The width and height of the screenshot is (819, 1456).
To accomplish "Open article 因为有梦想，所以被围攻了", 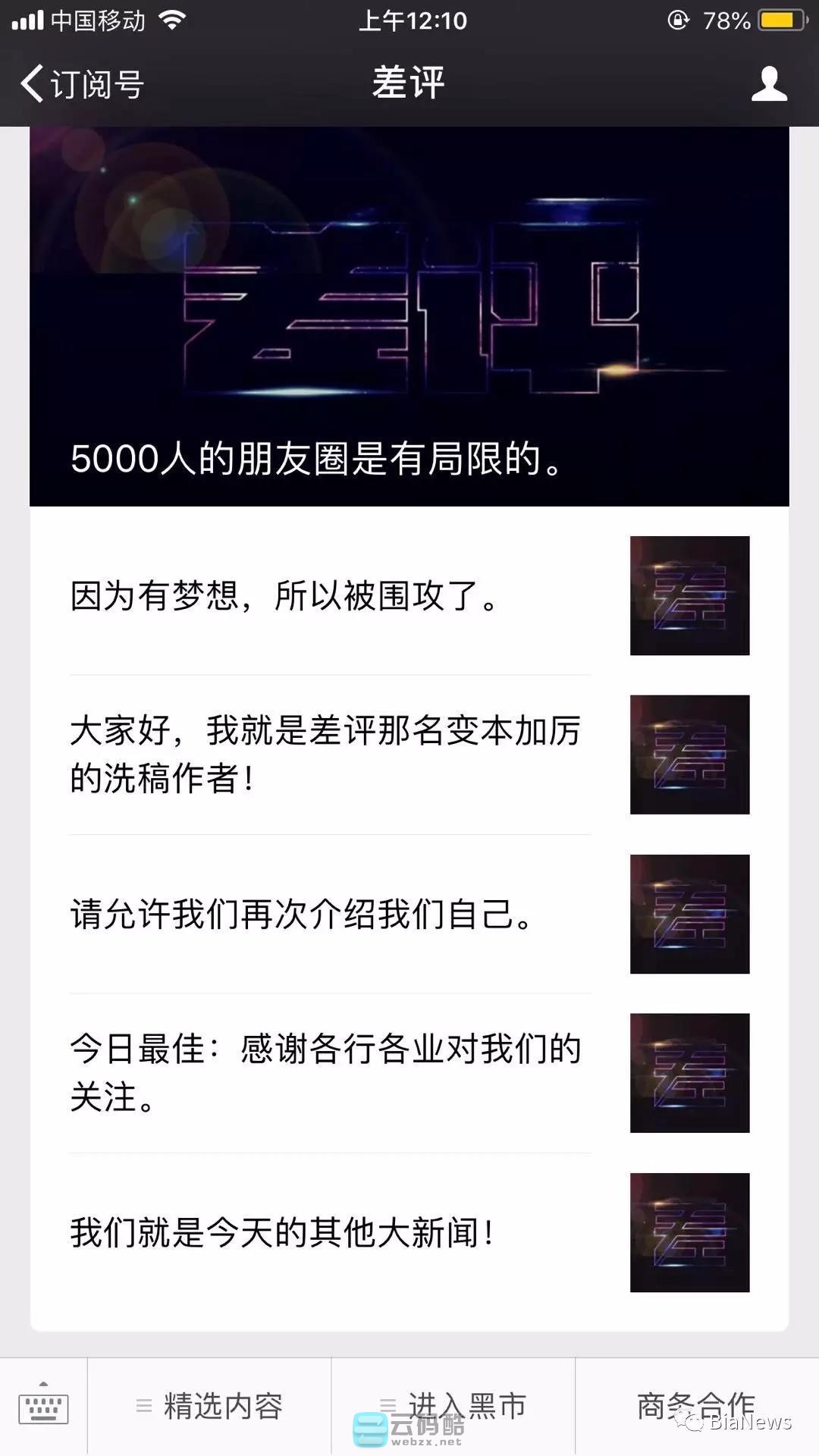I will click(x=409, y=596).
